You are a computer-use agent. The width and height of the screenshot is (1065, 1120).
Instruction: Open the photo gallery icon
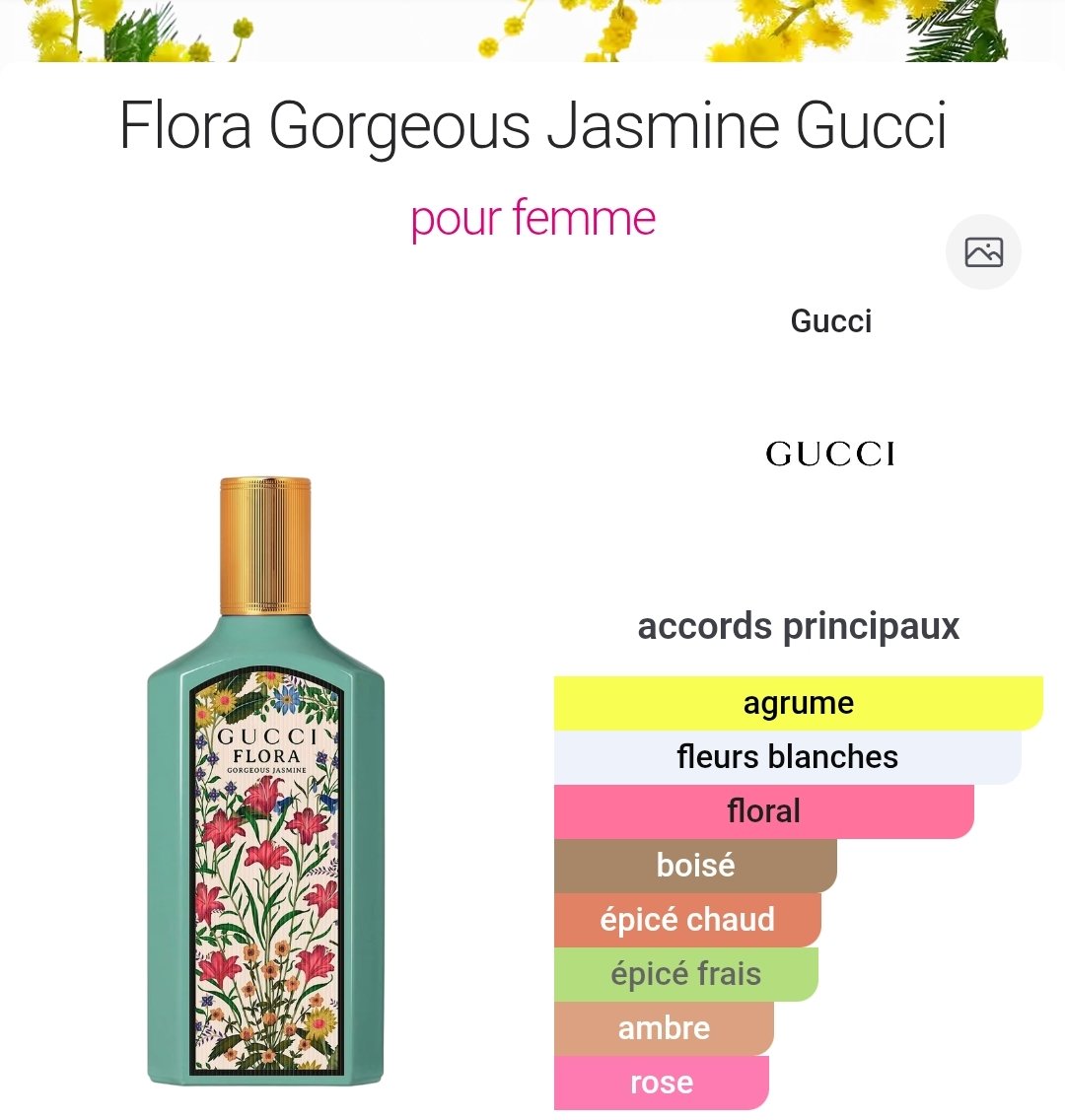[983, 252]
